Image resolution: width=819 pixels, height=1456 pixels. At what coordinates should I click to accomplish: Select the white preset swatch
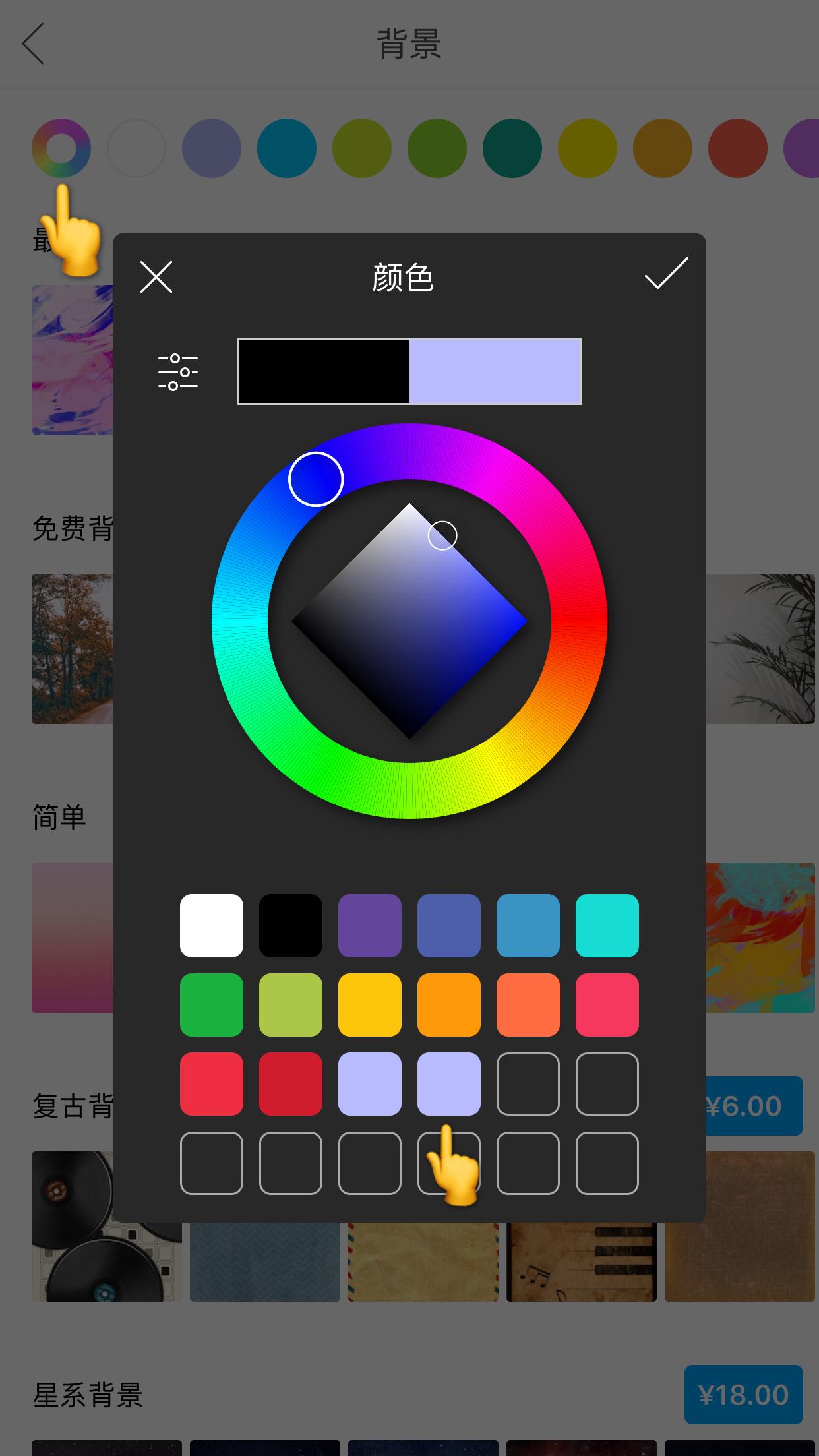pos(212,926)
